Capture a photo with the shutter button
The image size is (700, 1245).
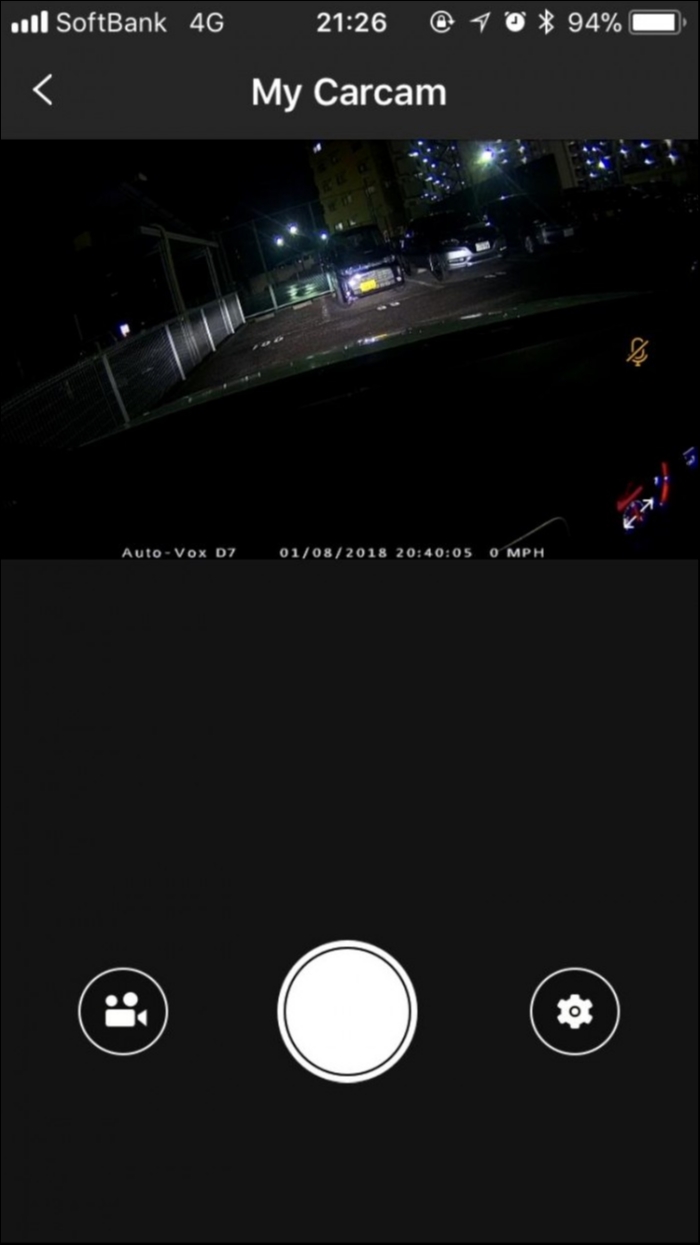347,1011
